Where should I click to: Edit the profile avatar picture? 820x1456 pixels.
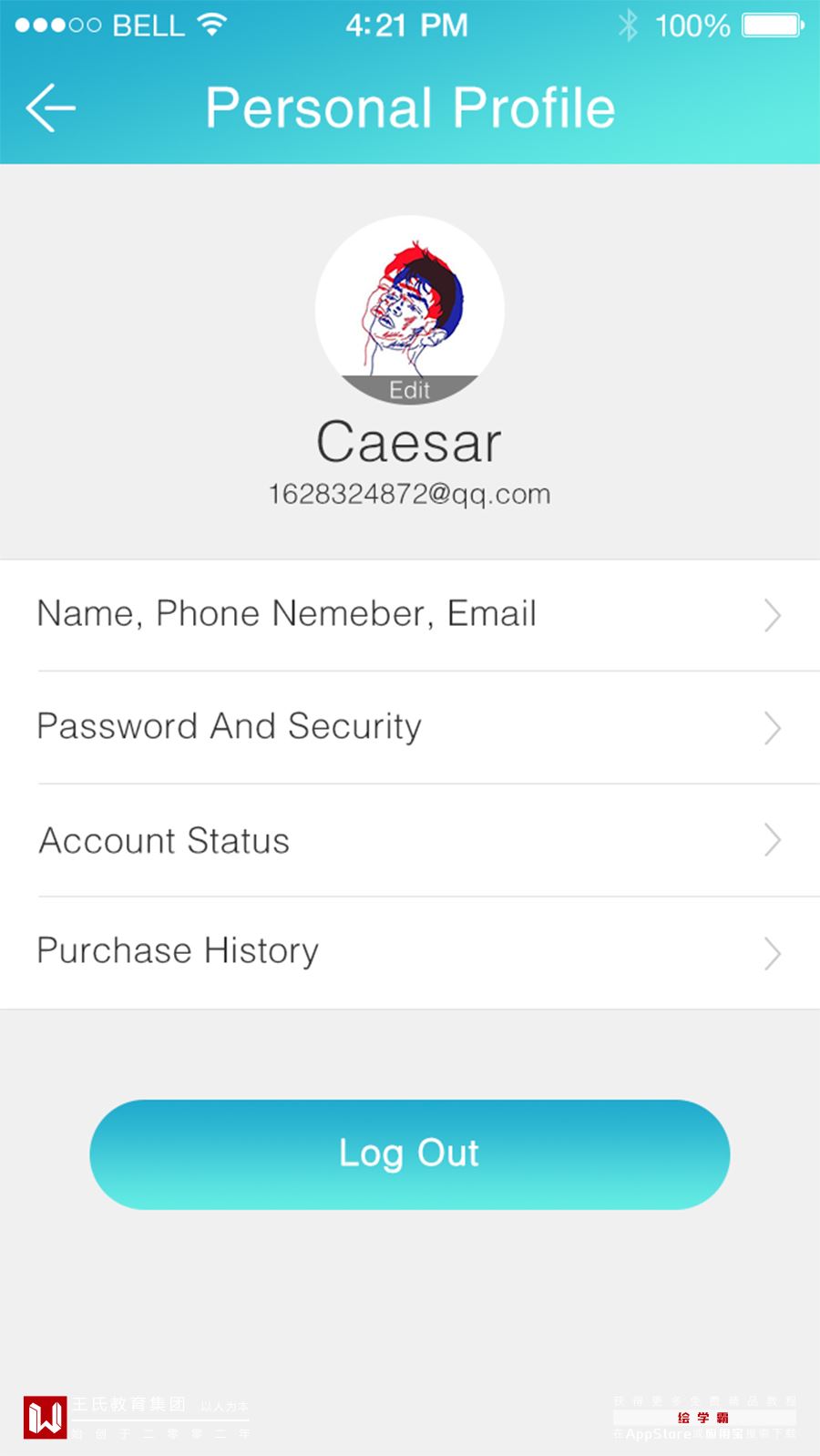click(x=409, y=389)
